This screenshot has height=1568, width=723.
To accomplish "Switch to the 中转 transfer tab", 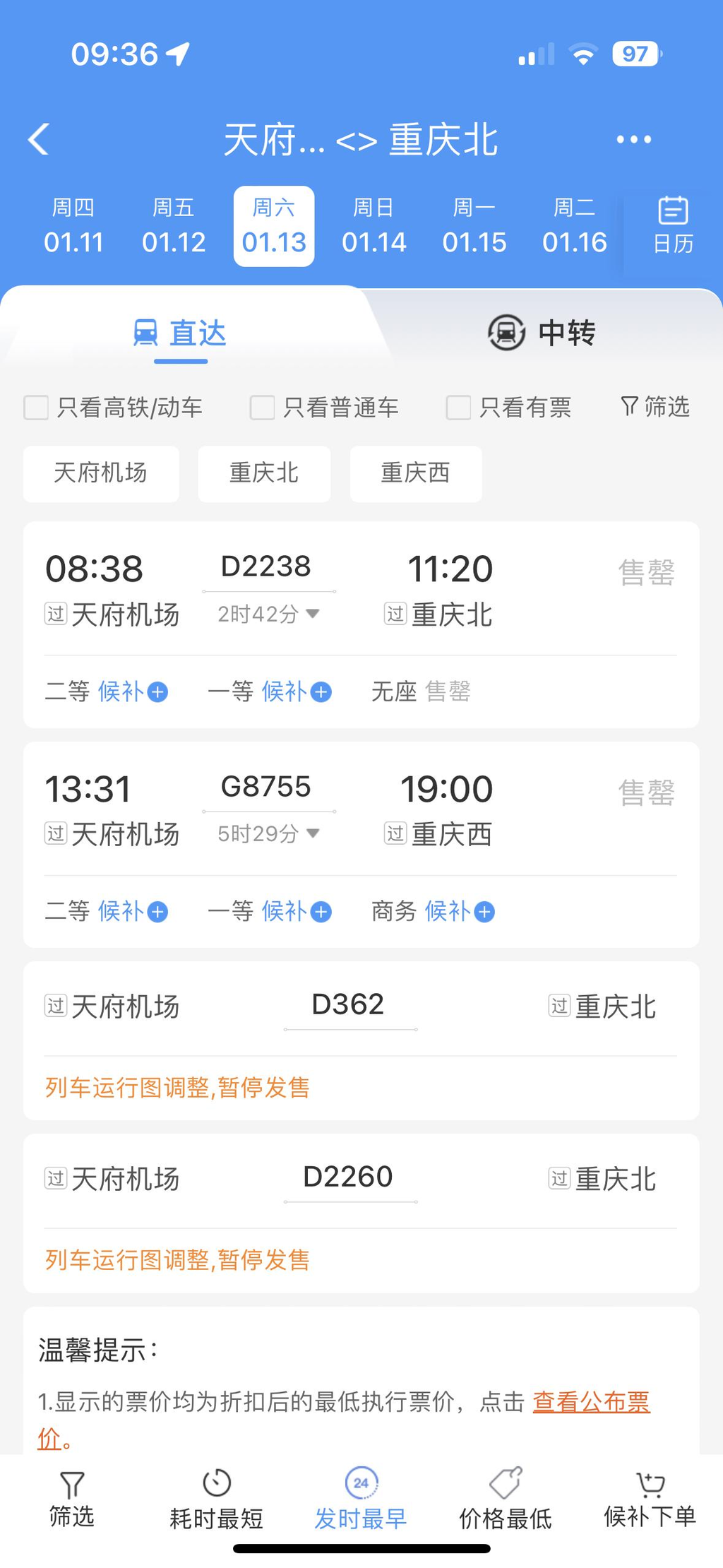I will tap(542, 333).
